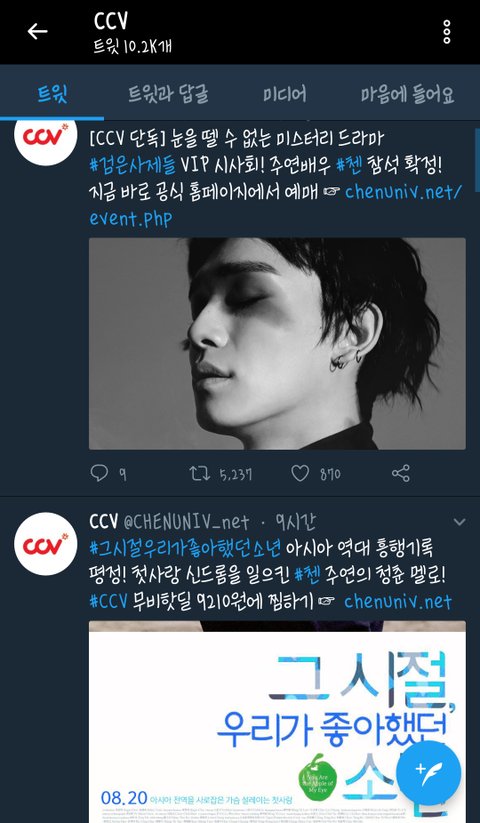Open the chenuniv.net link in second tweet
The height and width of the screenshot is (823, 480).
coord(398,602)
